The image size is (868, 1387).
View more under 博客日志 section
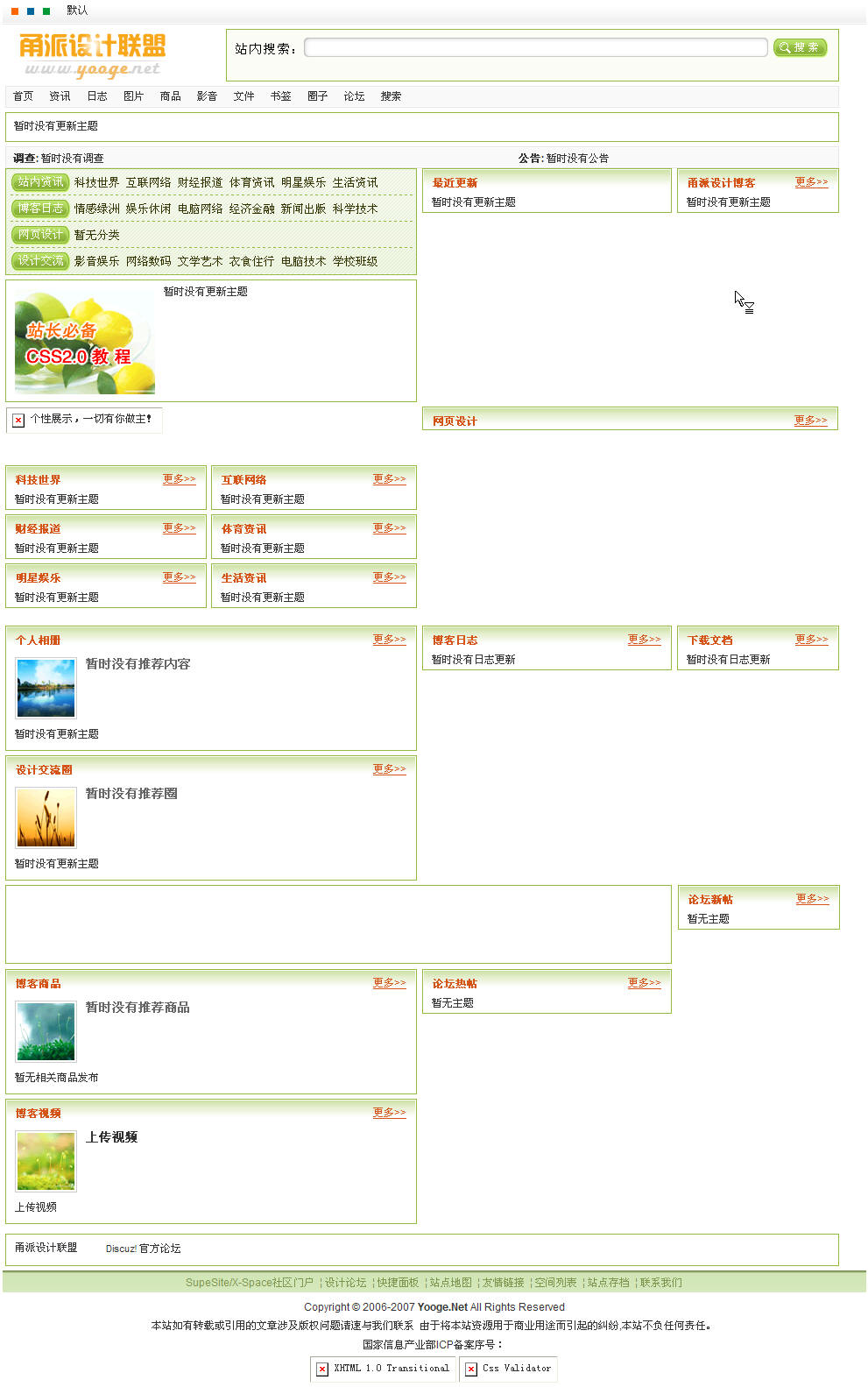644,640
